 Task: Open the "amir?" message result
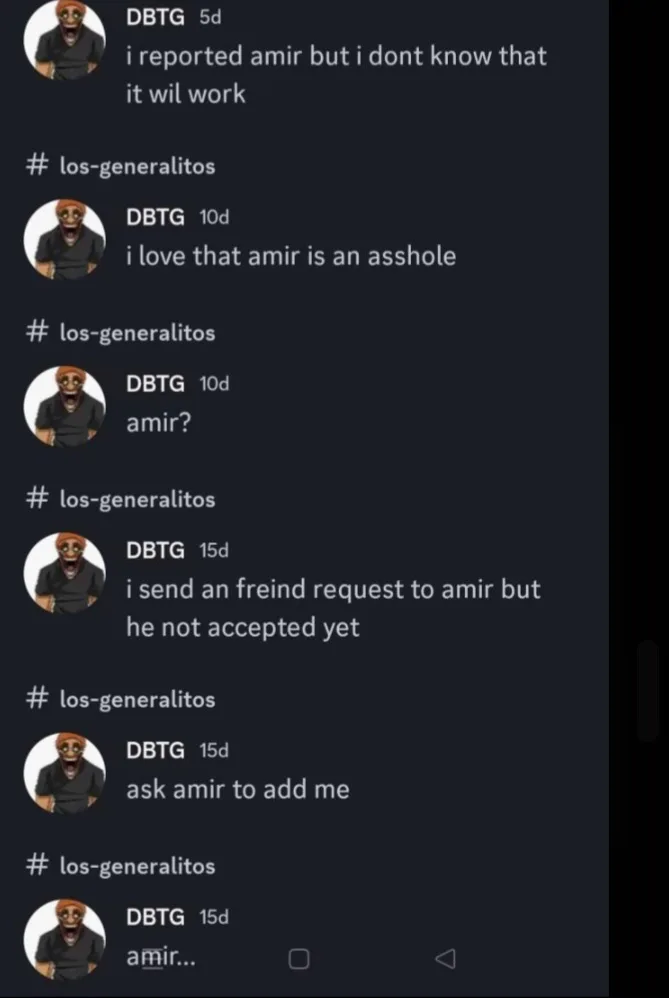(159, 423)
